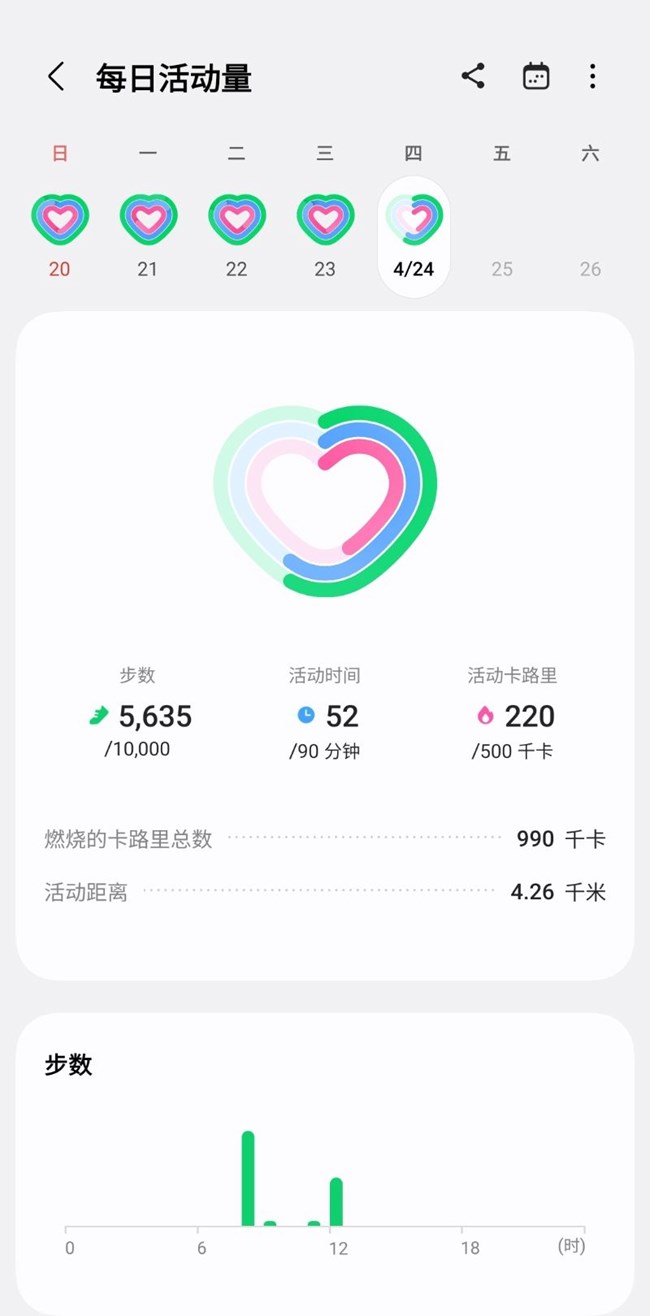Open the calendar date picker

[x=536, y=76]
